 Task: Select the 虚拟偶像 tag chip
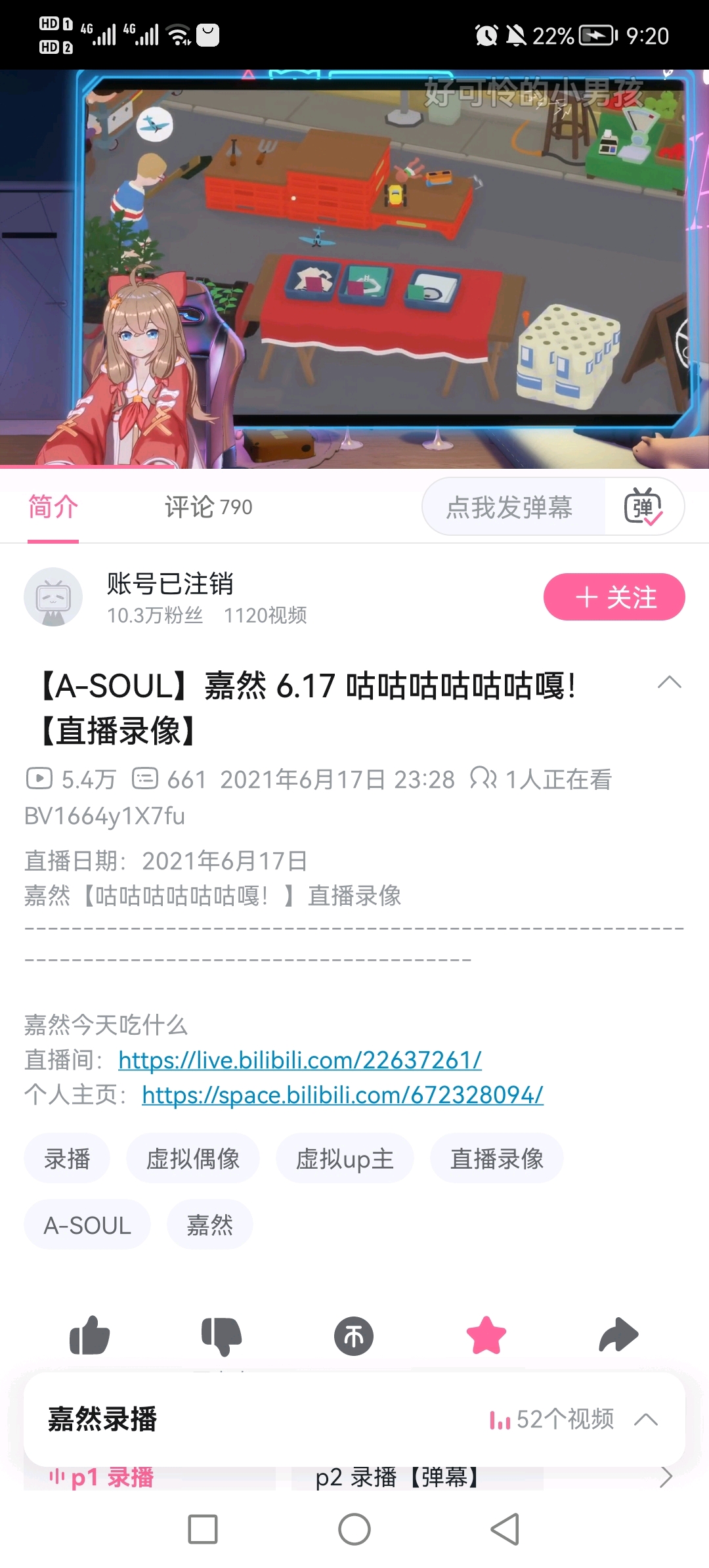193,1158
